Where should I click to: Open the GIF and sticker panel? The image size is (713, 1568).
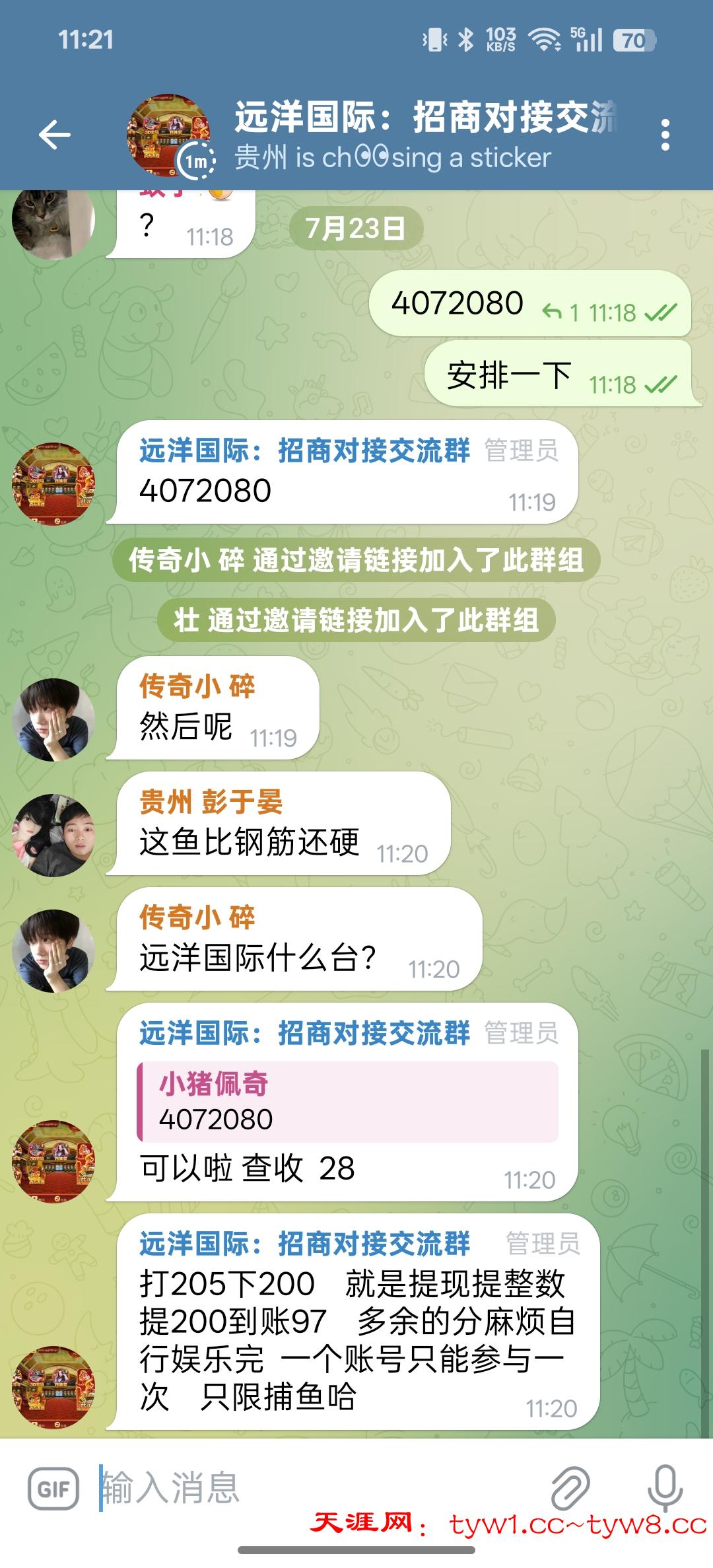pos(53,1489)
